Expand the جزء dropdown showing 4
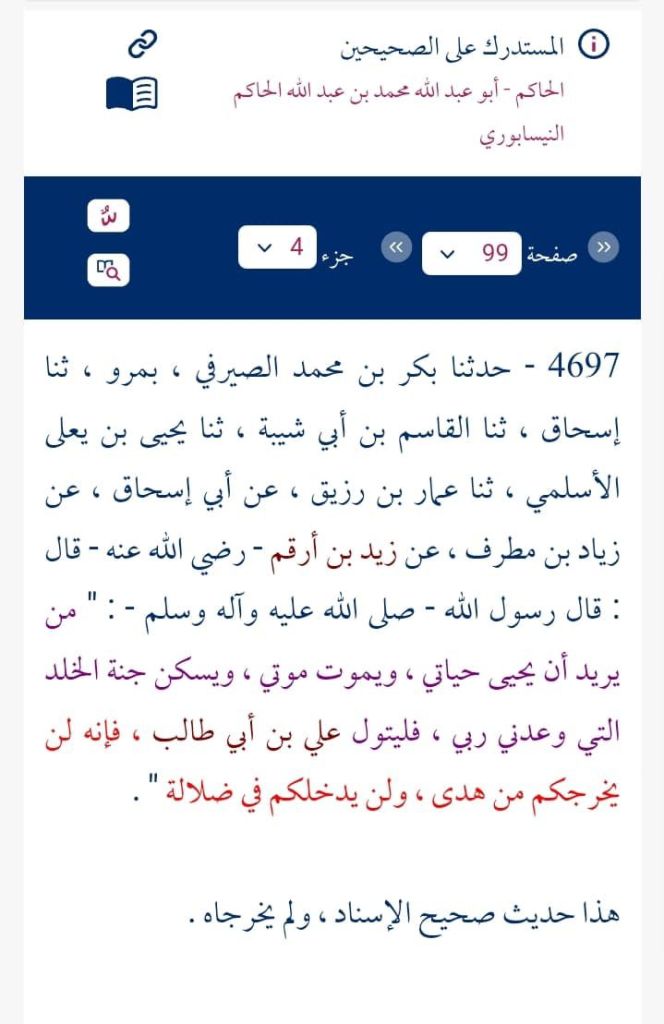 click(277, 247)
